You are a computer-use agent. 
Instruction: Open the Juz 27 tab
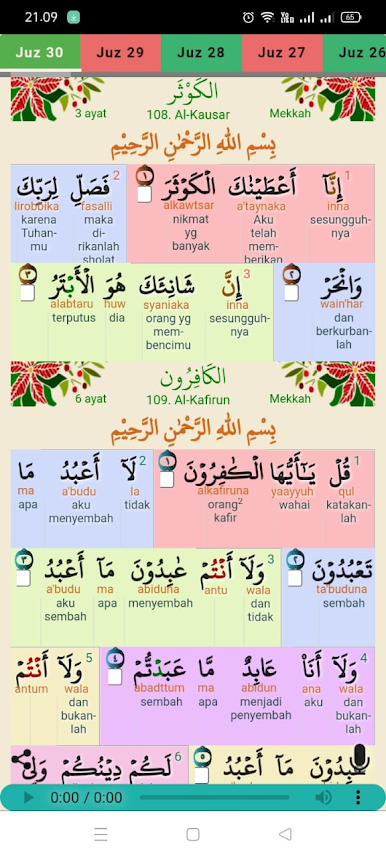pos(281,53)
